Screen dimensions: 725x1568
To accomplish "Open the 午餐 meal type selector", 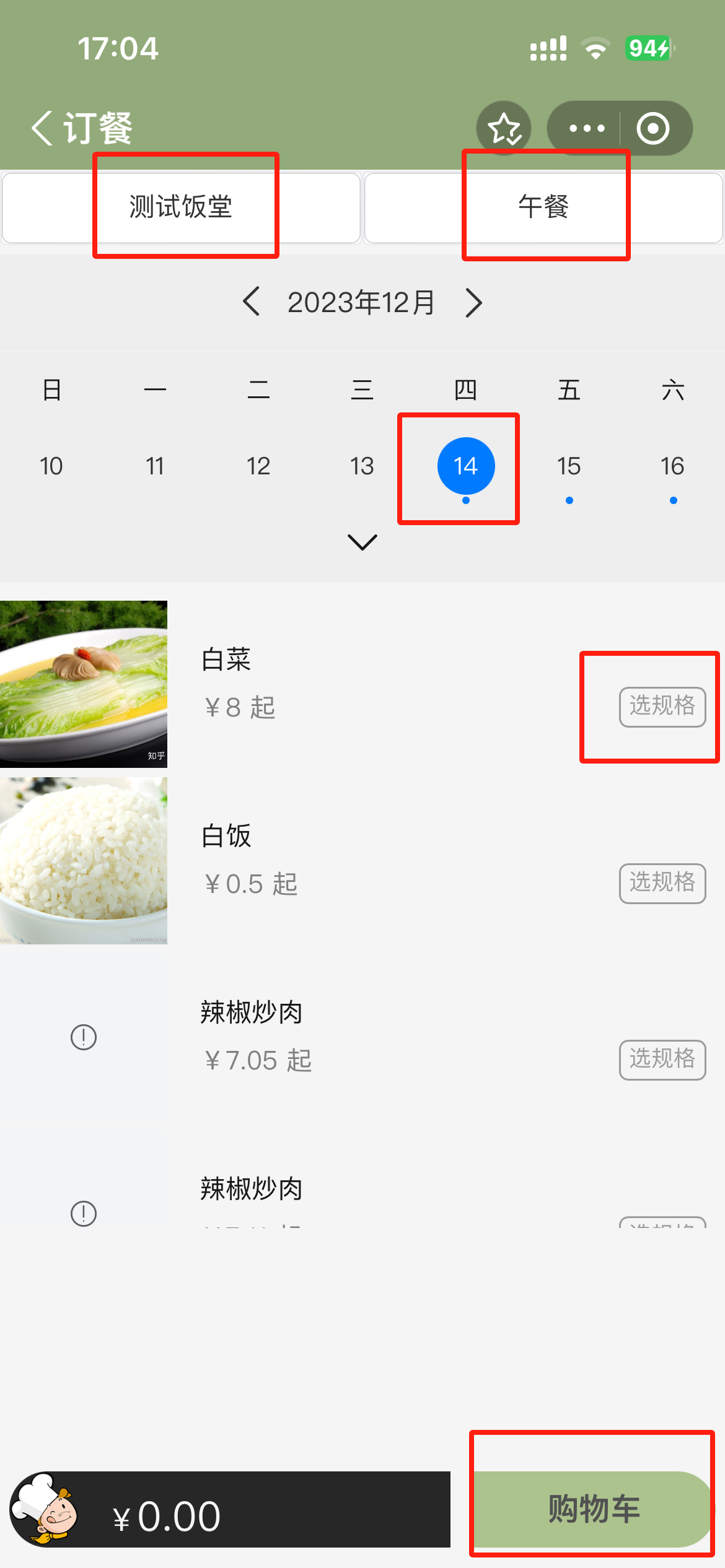I will 543,207.
